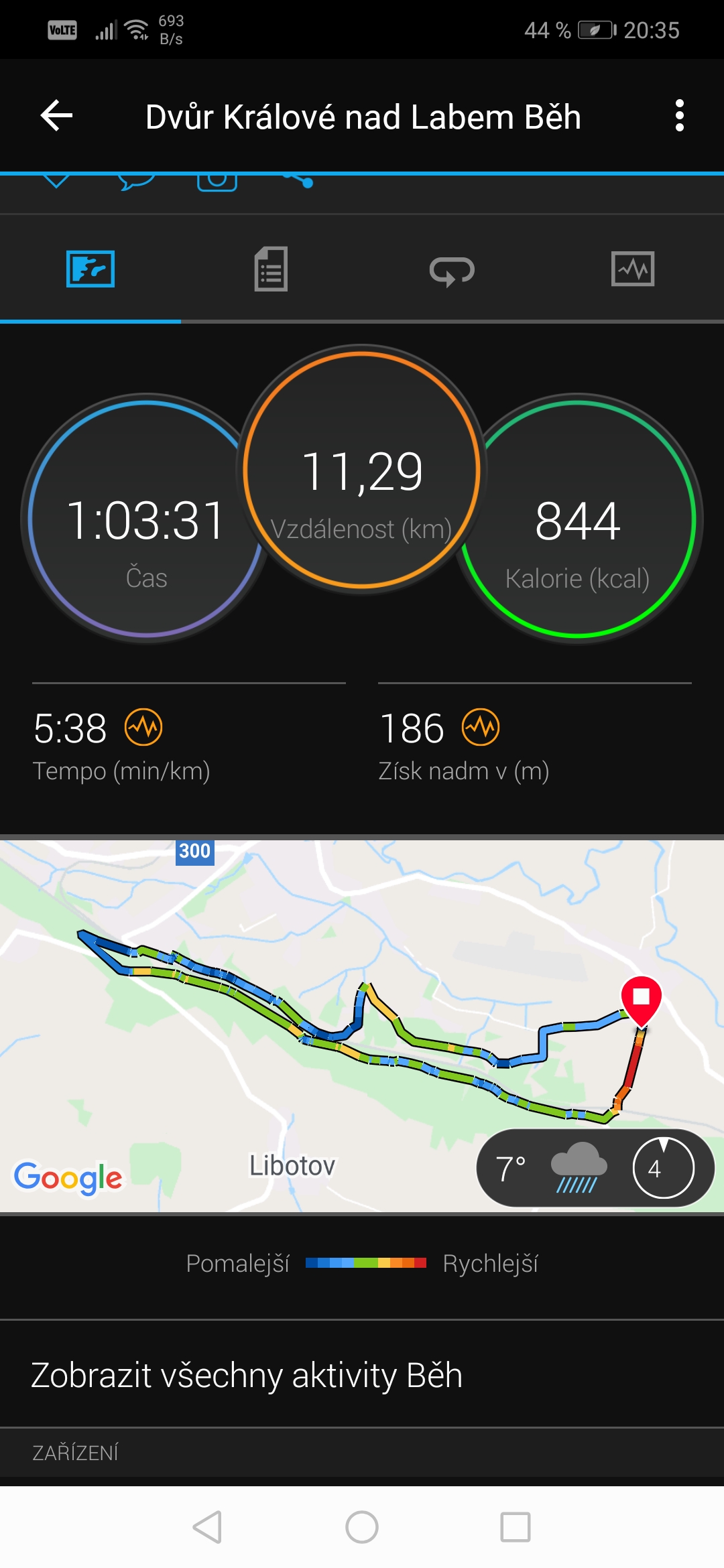Switch to the activity details list tab
724x1568 pixels.
271,269
